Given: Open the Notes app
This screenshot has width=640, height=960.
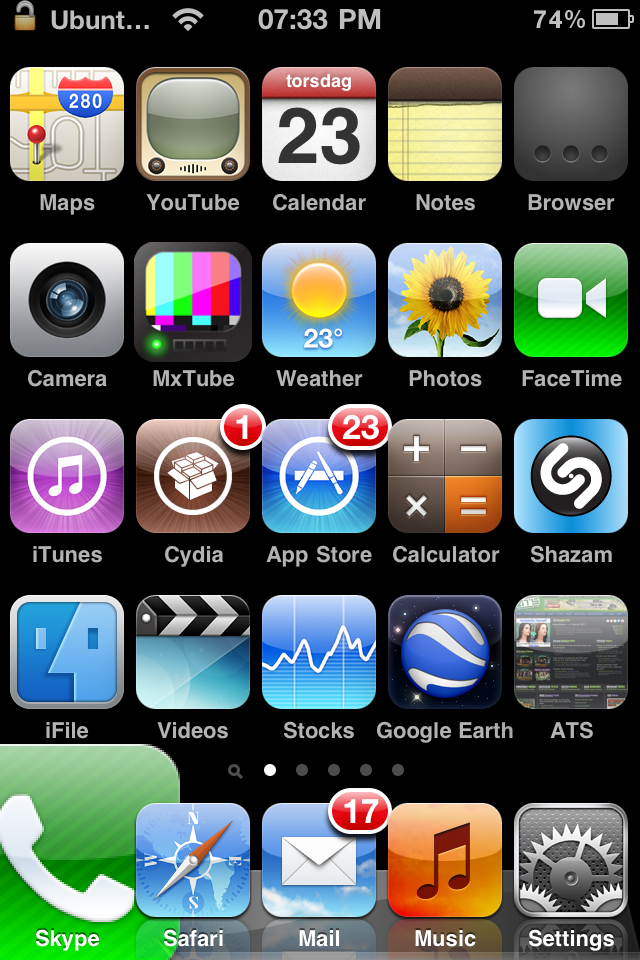Looking at the screenshot, I should [445, 124].
